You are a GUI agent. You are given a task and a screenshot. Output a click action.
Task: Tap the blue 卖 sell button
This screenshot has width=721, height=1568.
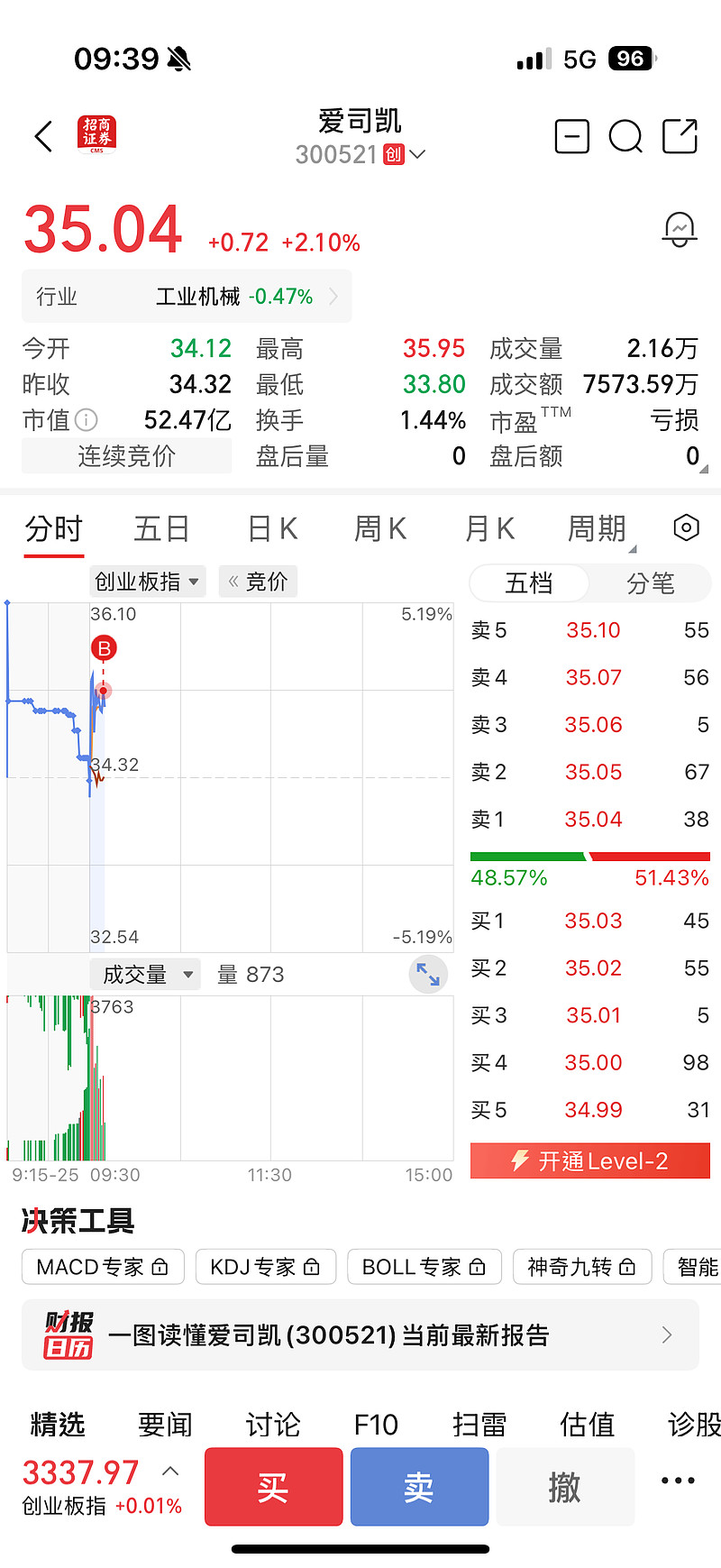(419, 1487)
